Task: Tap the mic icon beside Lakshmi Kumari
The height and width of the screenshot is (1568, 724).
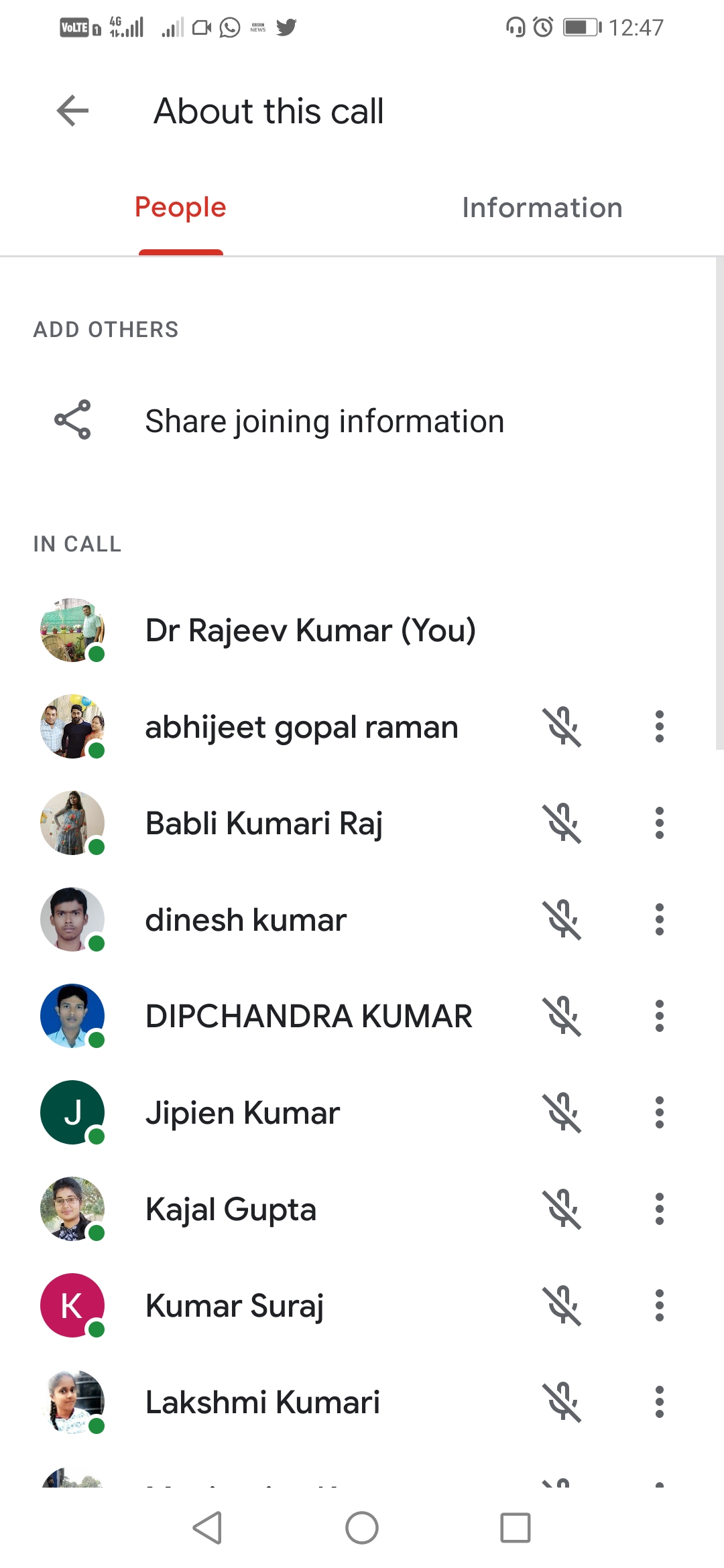Action: 562,1402
